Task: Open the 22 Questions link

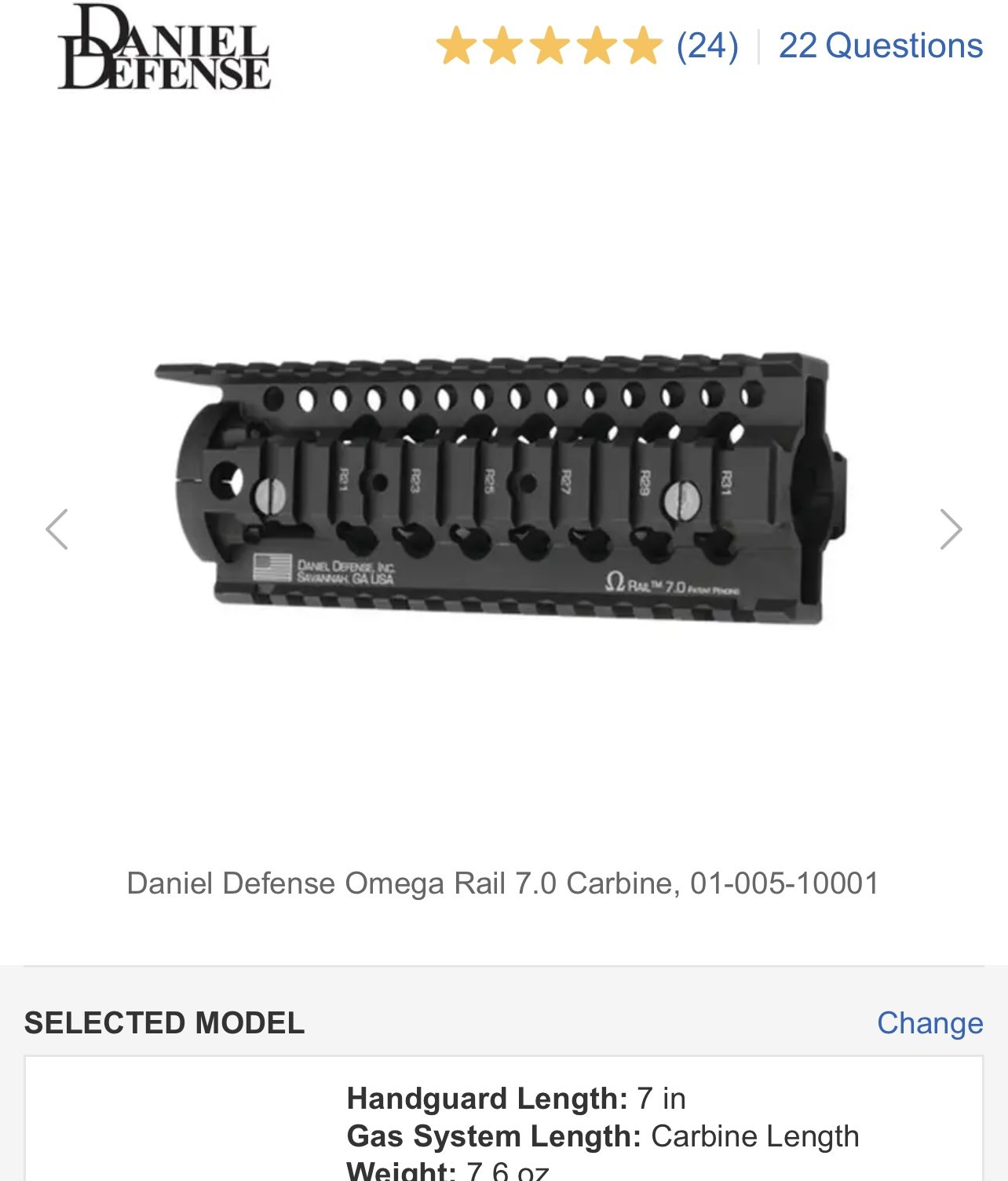Action: [x=880, y=46]
